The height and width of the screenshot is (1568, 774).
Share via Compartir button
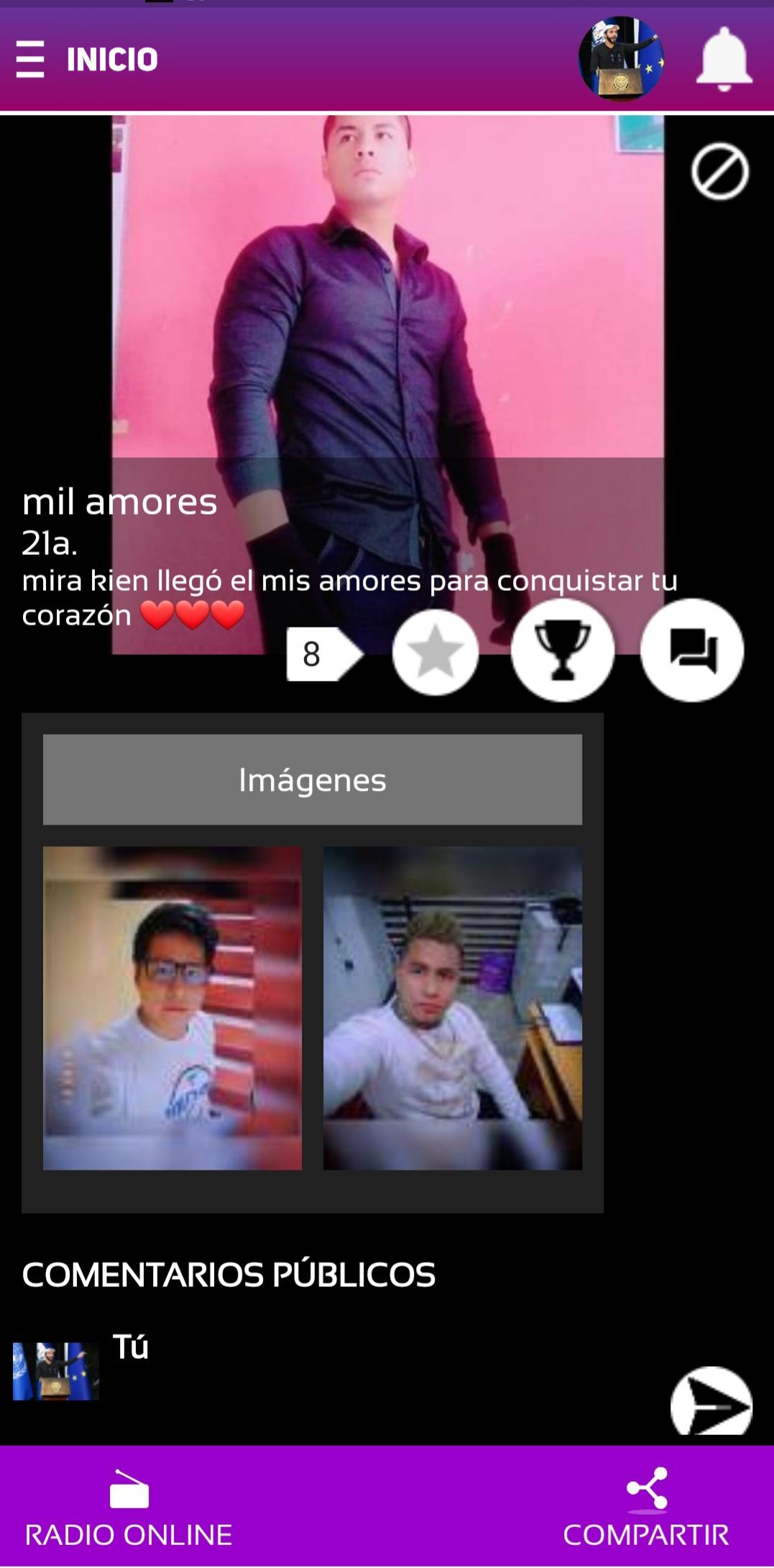tap(645, 1508)
